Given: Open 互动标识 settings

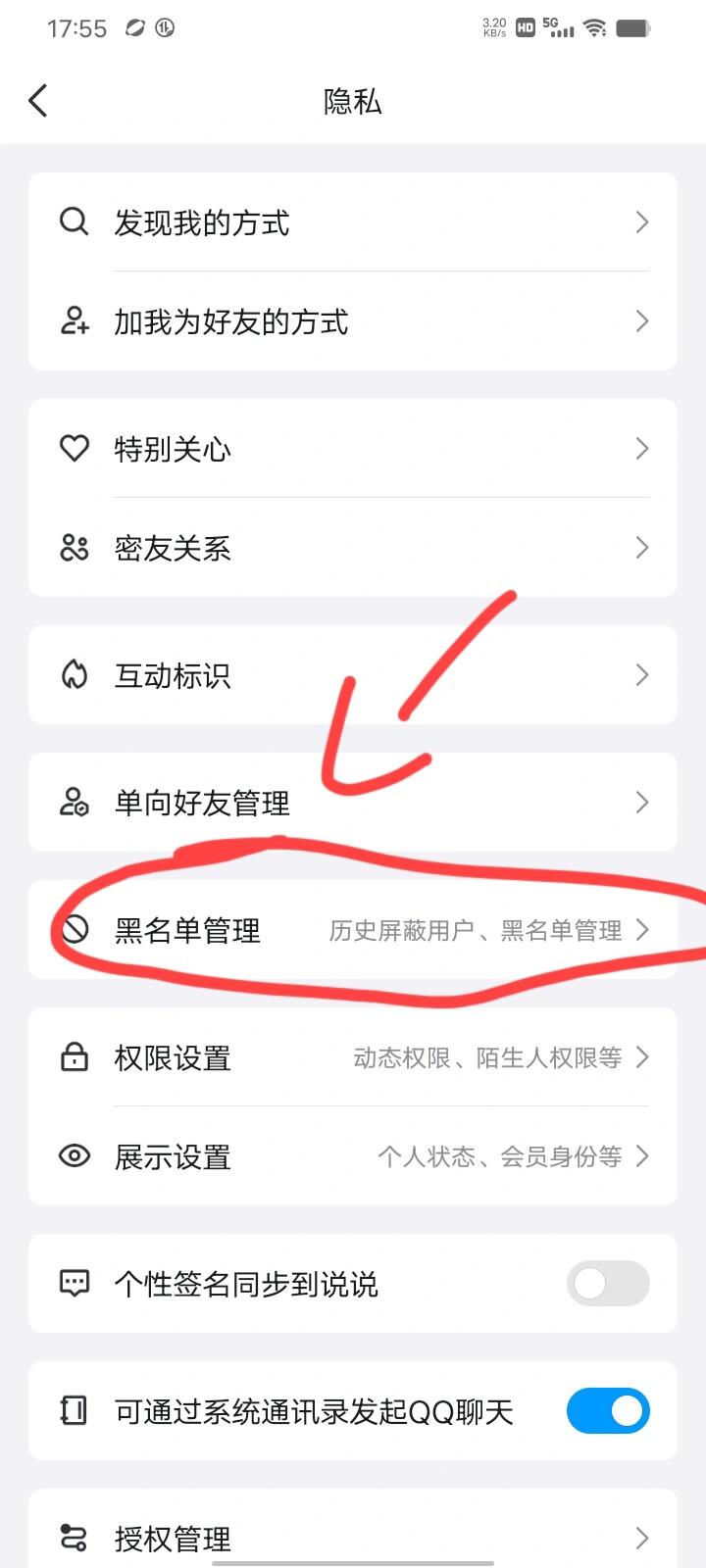Looking at the screenshot, I should click(x=353, y=675).
